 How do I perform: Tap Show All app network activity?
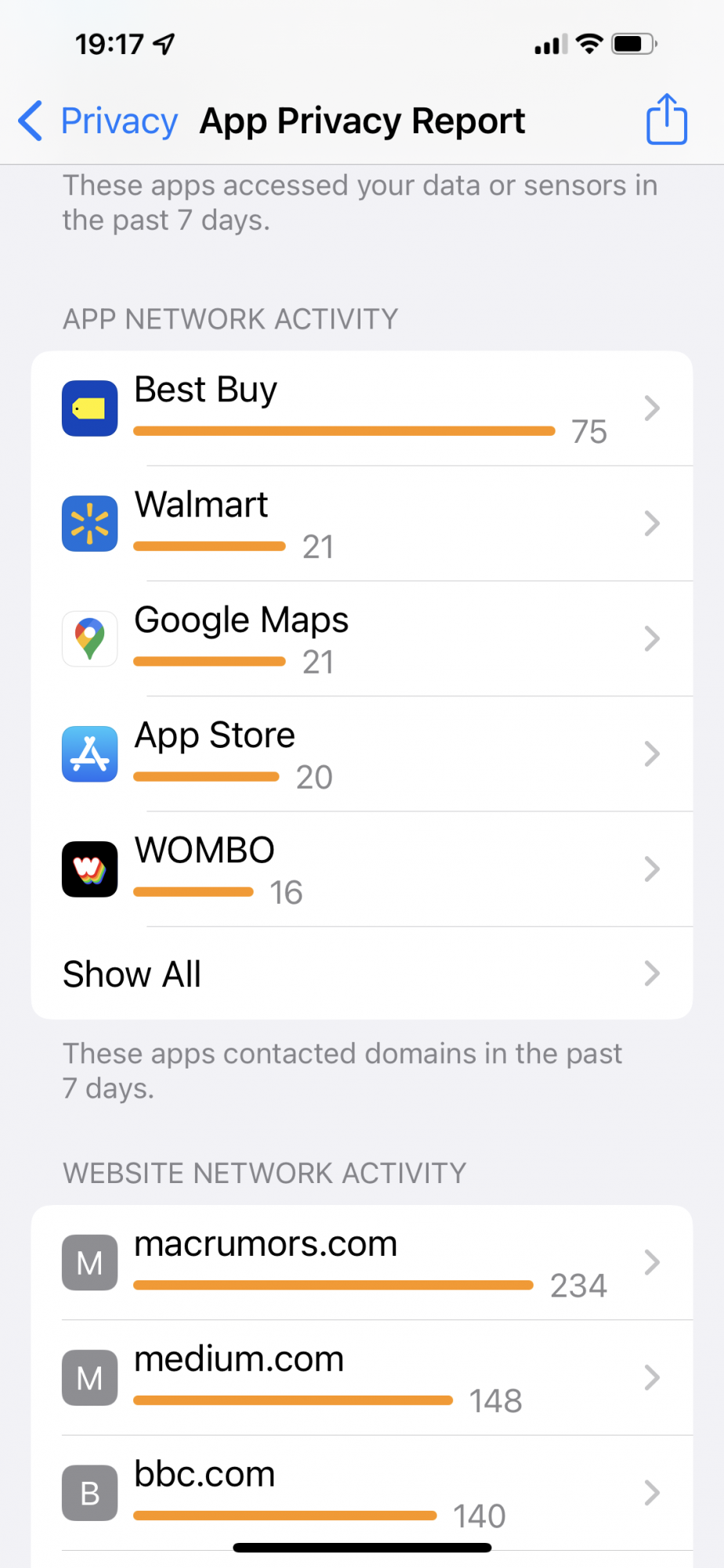pyautogui.click(x=361, y=974)
